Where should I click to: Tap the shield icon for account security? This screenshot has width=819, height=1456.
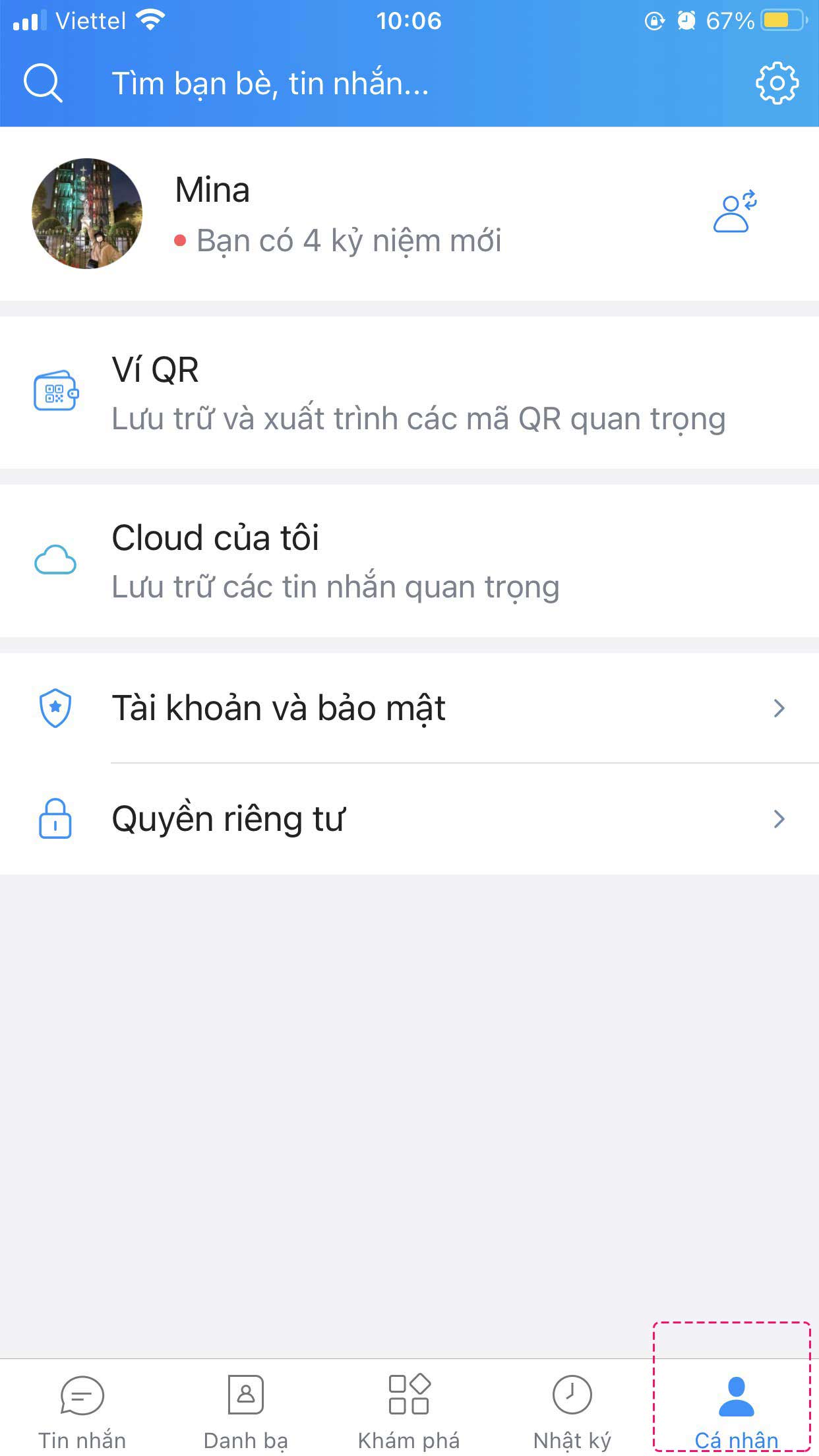pyautogui.click(x=55, y=708)
